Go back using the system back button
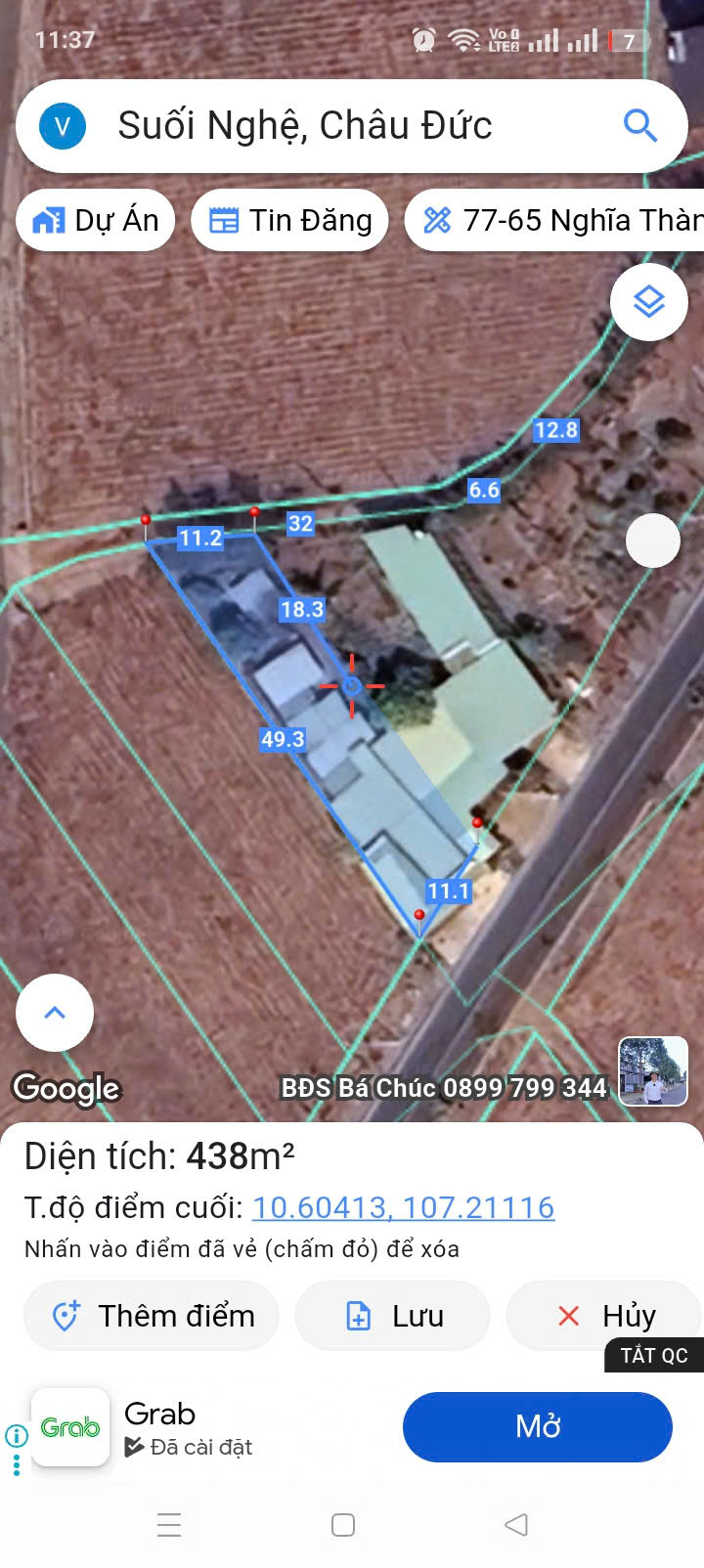704x1568 pixels. [516, 1525]
